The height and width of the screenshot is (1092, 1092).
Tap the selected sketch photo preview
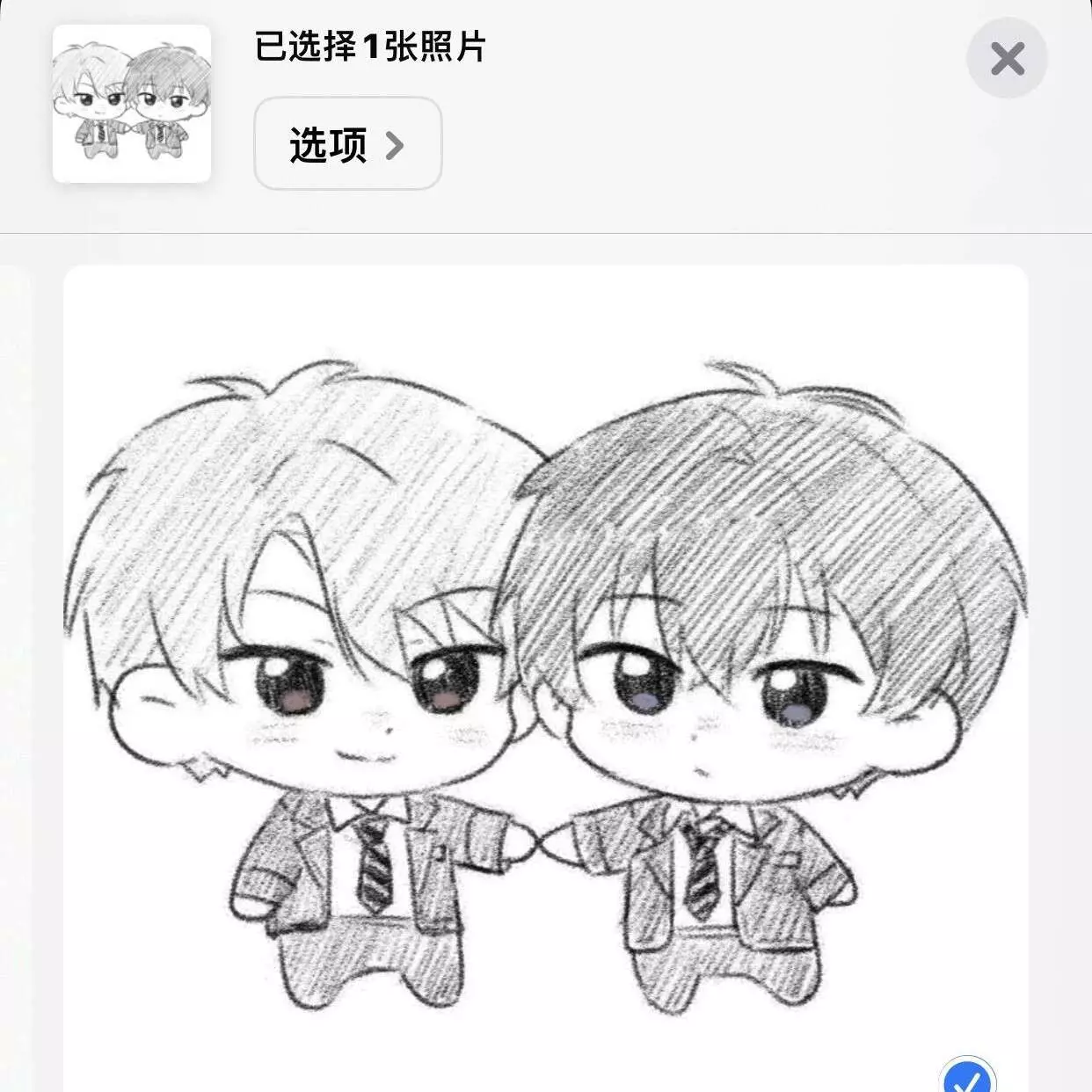point(546,678)
